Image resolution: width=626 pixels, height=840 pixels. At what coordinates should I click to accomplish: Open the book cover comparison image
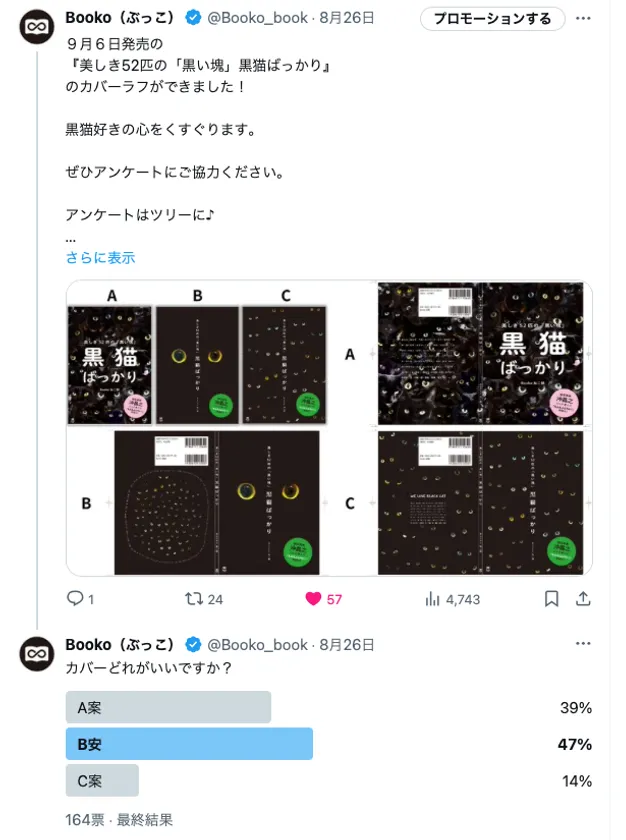pyautogui.click(x=329, y=428)
